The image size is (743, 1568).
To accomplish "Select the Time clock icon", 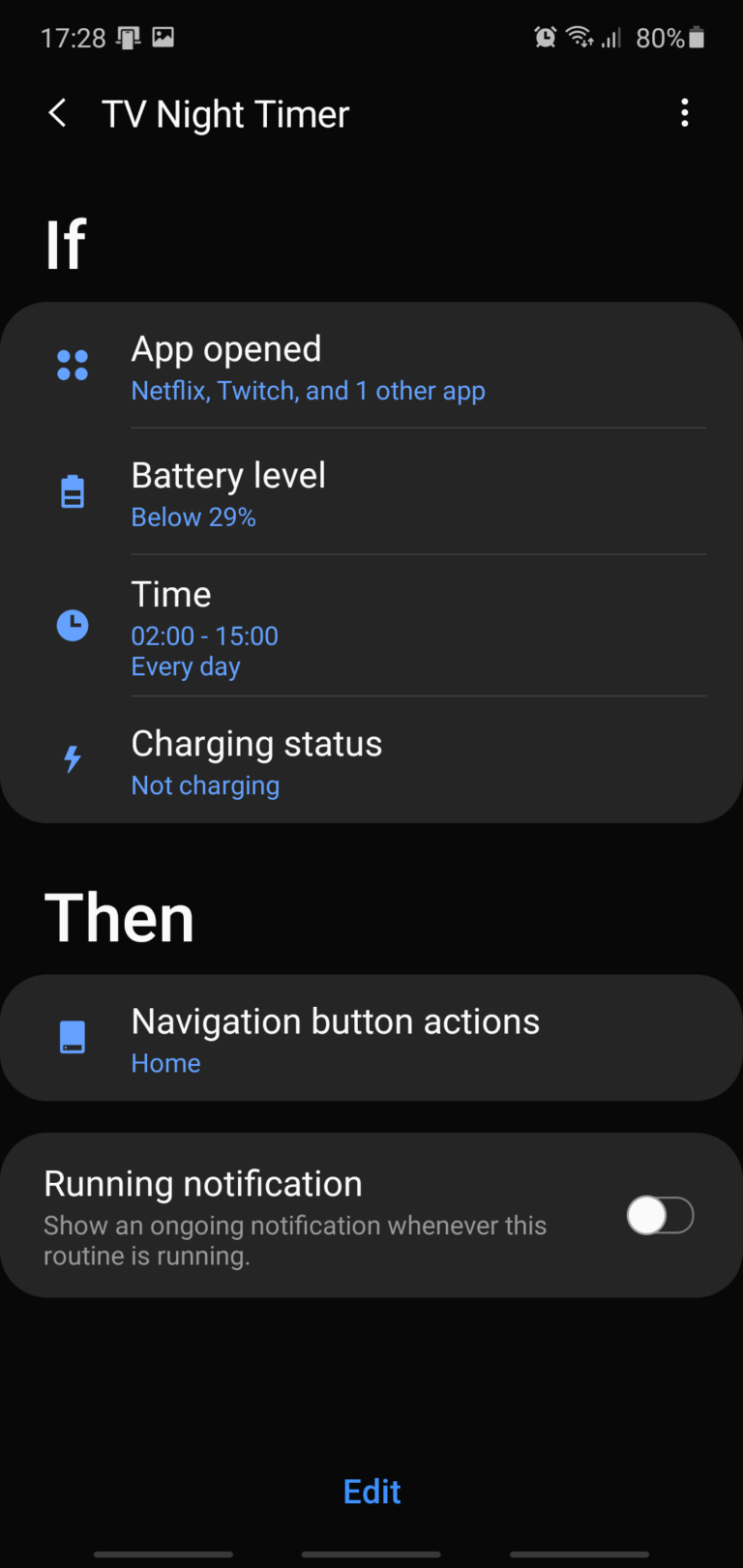I will coord(73,625).
